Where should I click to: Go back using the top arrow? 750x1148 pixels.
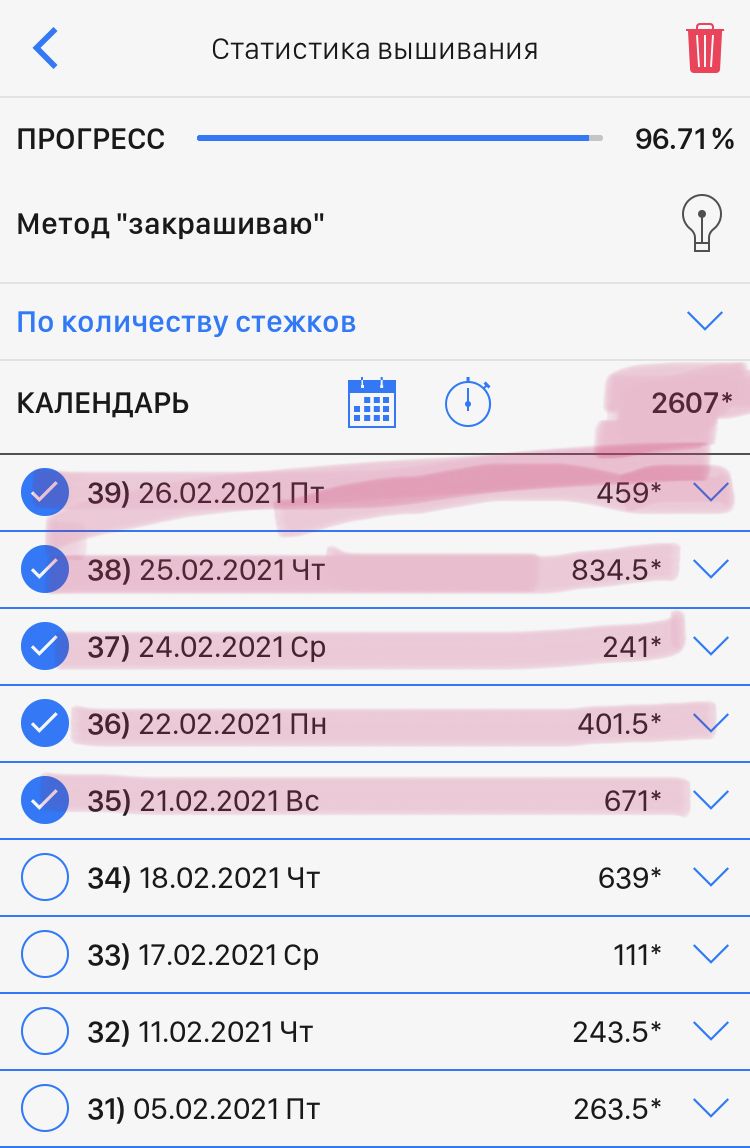pyautogui.click(x=46, y=49)
